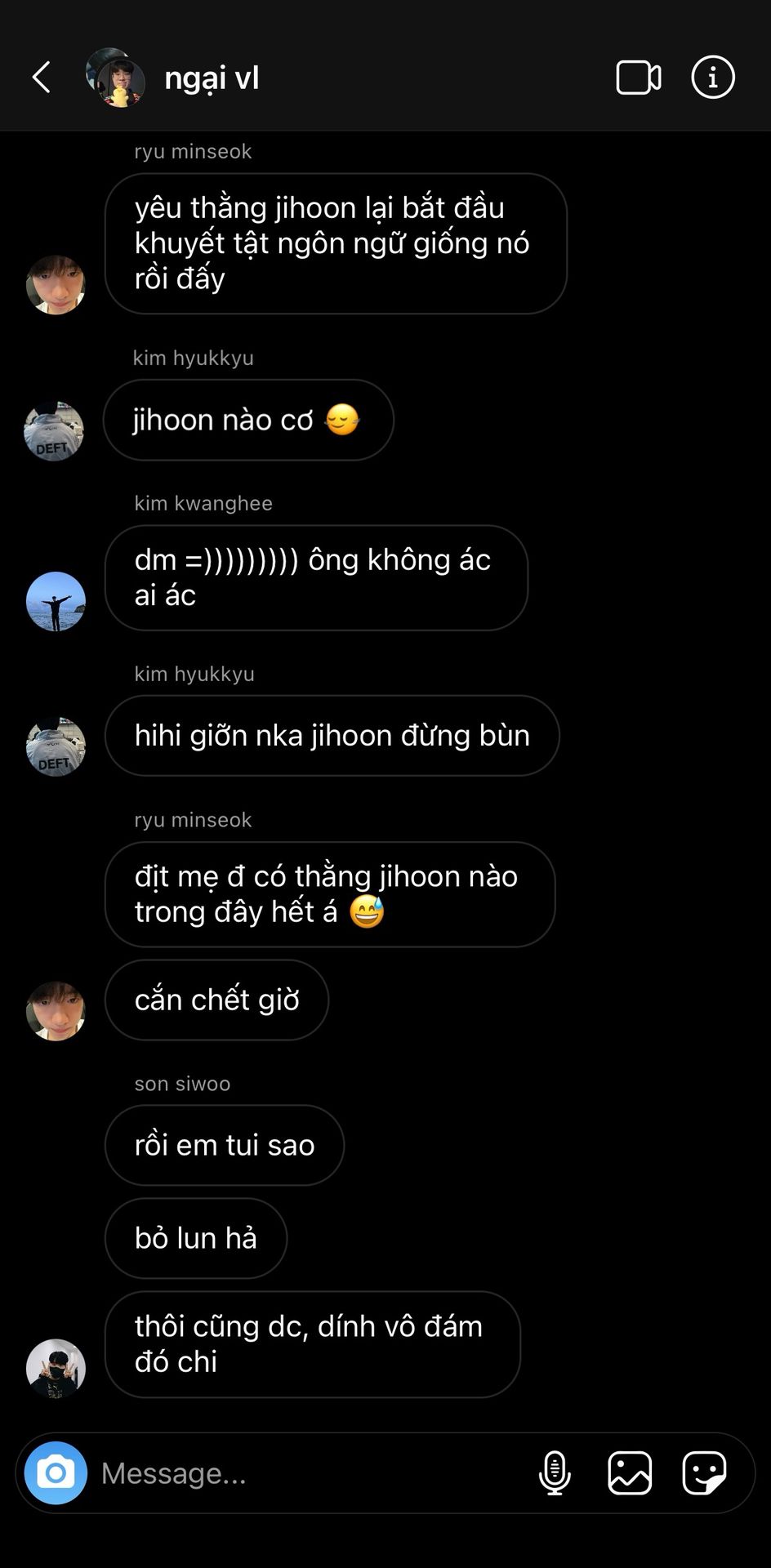Focus the Message text field
This screenshot has width=771, height=1568.
point(310,1472)
